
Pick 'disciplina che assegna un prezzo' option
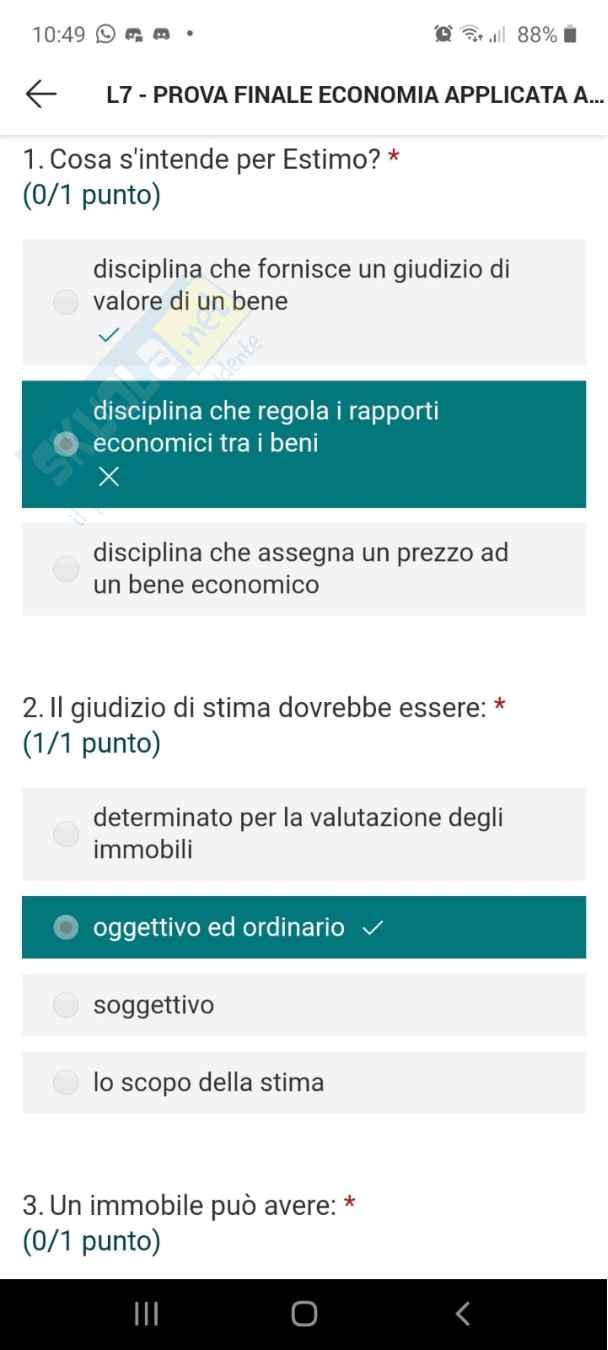(66, 569)
